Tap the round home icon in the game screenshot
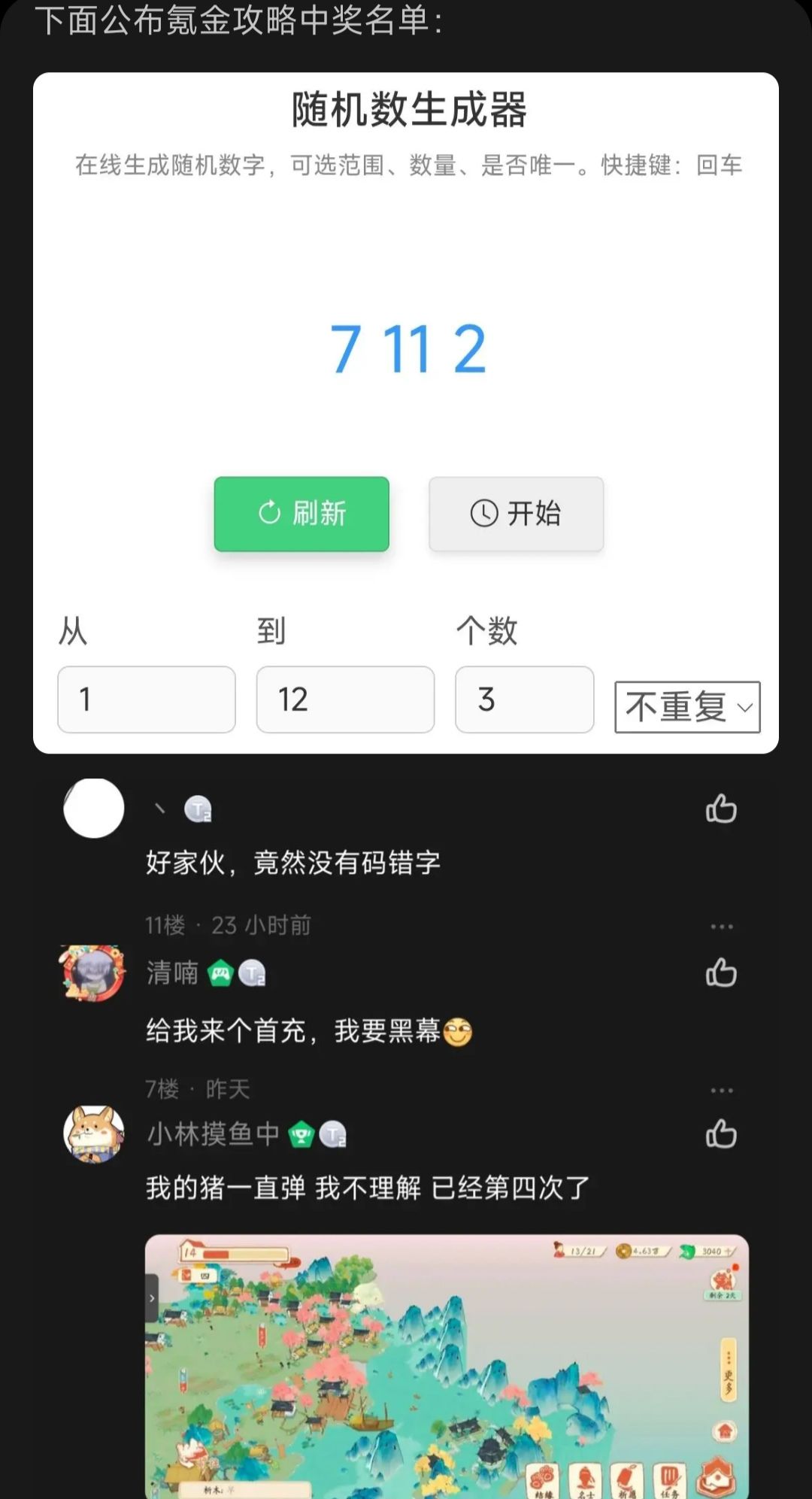 (x=723, y=1430)
